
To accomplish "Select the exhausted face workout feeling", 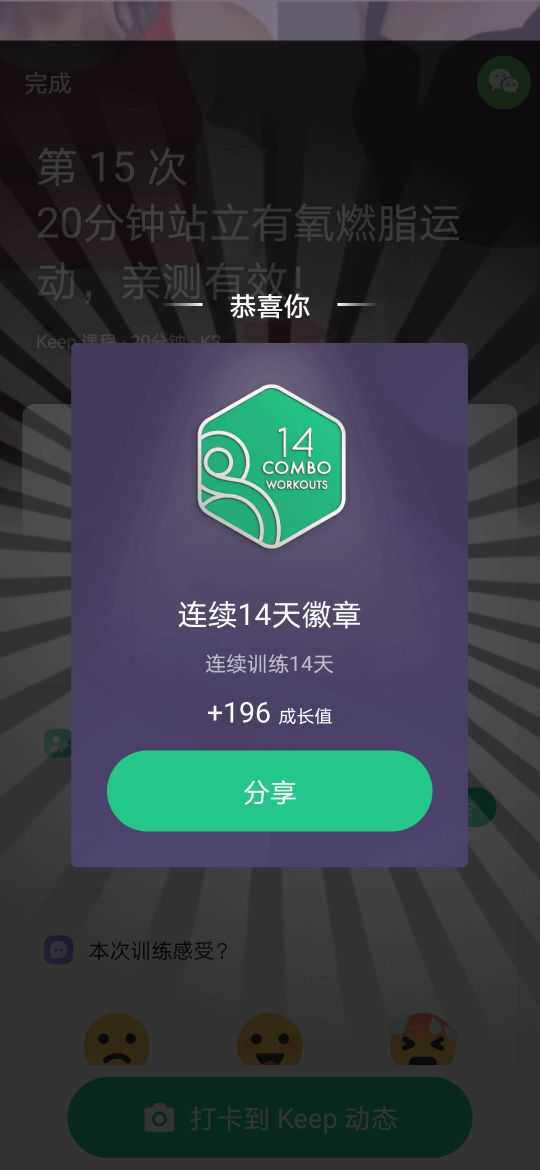I will pyautogui.click(x=423, y=1039).
